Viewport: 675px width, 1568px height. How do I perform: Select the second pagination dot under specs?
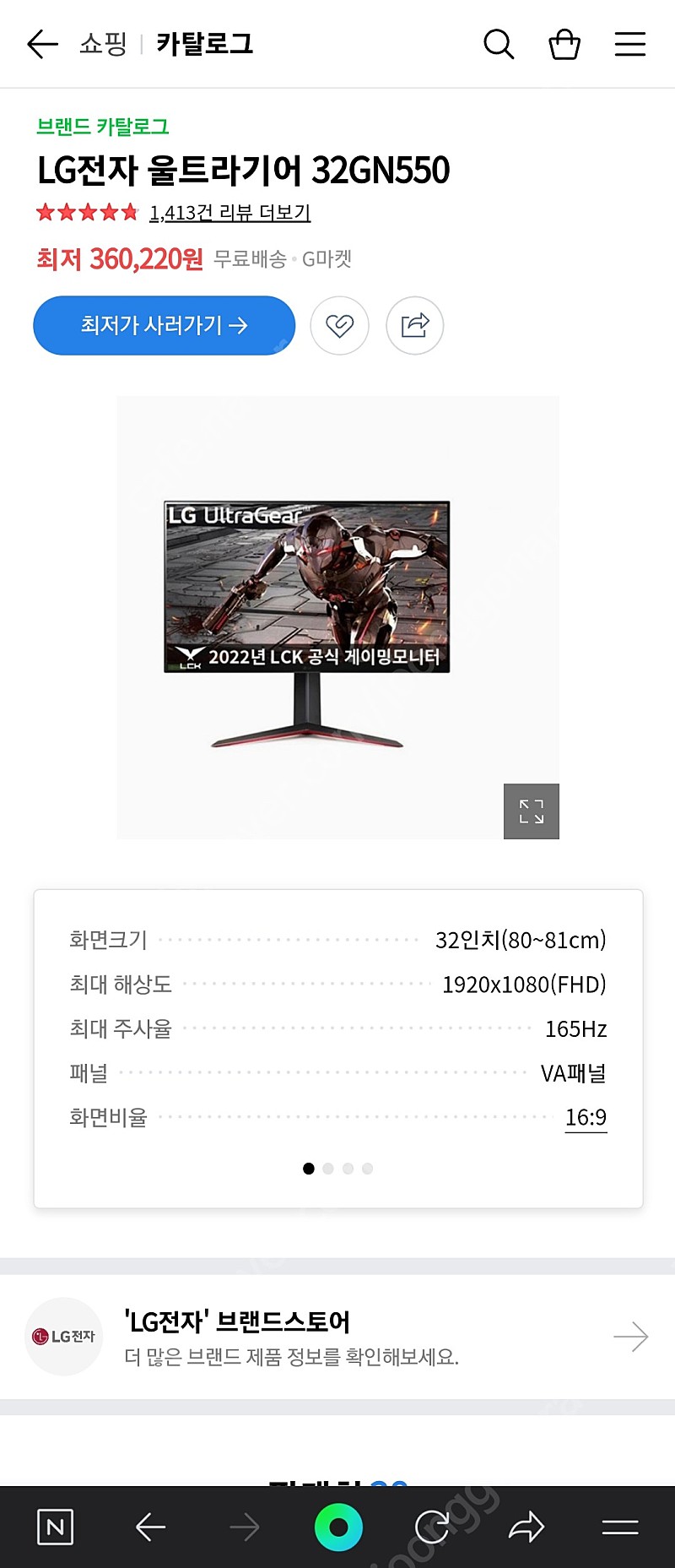tap(328, 1169)
